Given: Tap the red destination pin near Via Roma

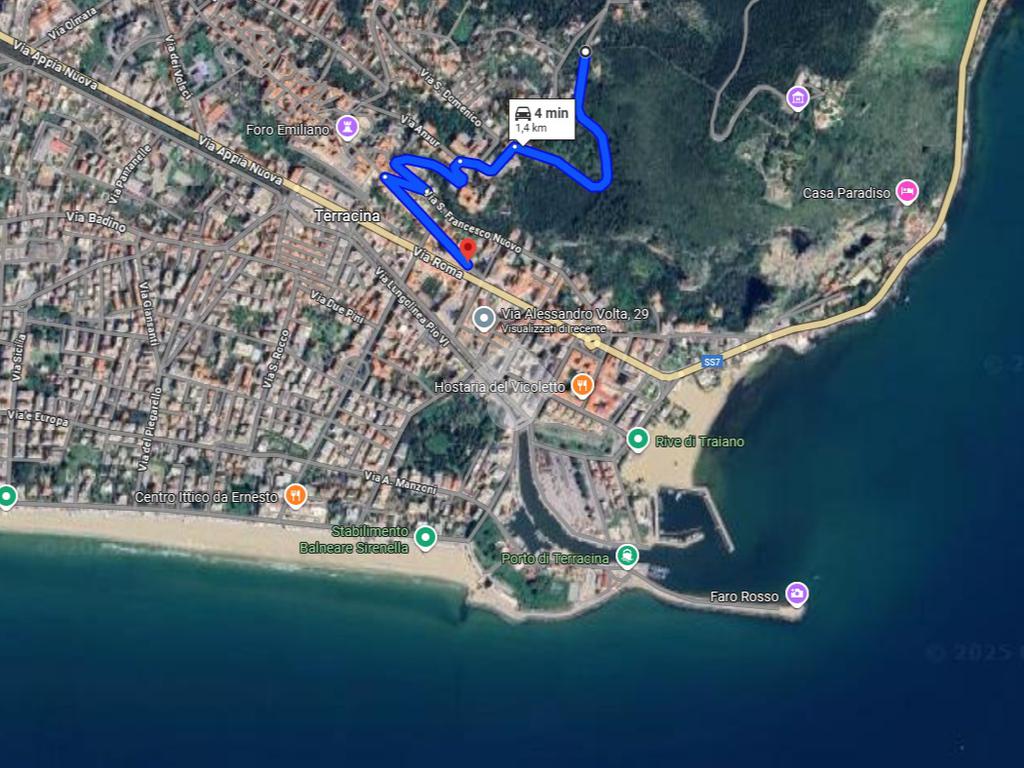Looking at the screenshot, I should pyautogui.click(x=467, y=250).
